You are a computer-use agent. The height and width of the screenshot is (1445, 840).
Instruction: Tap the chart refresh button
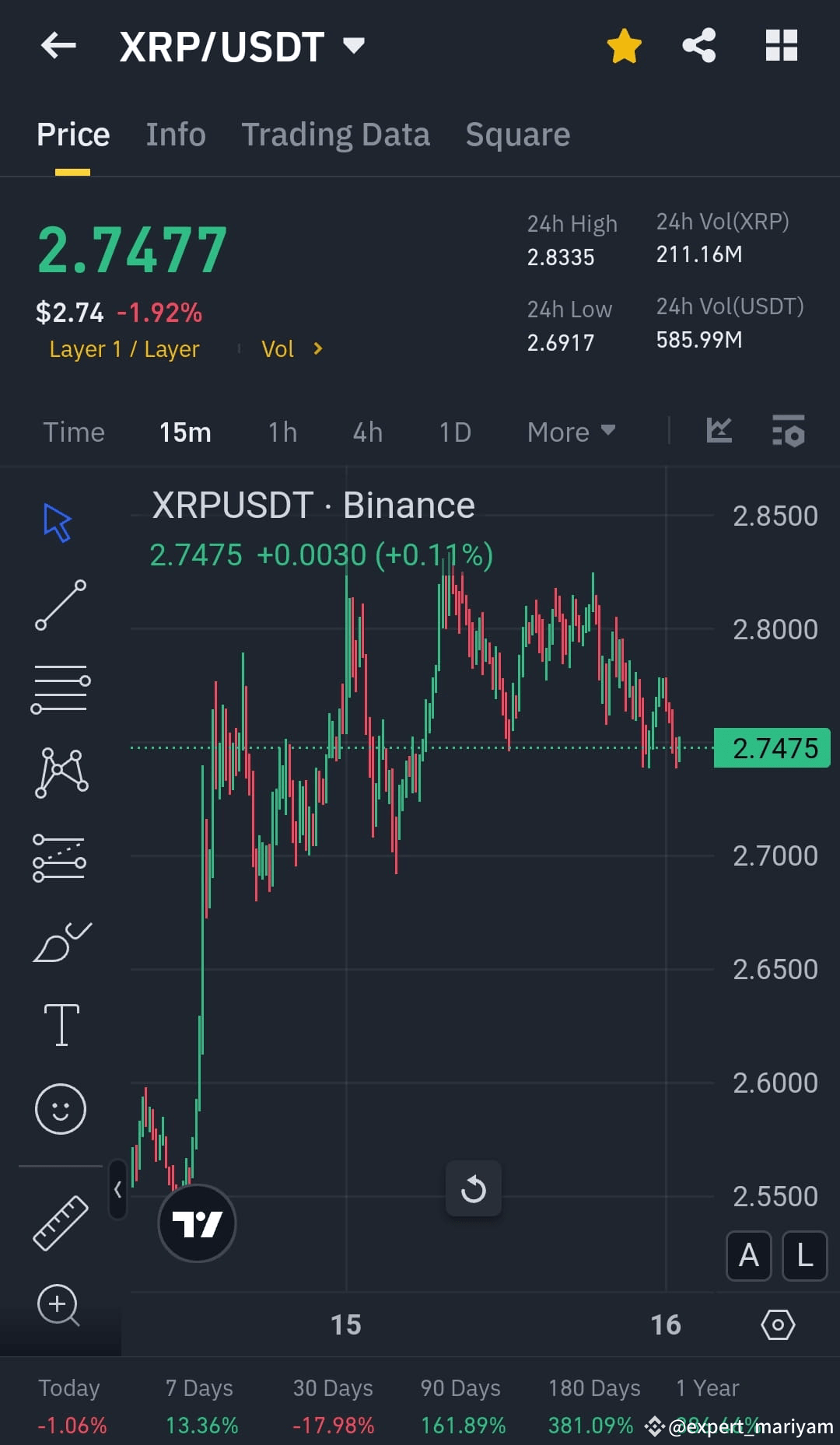[474, 1188]
